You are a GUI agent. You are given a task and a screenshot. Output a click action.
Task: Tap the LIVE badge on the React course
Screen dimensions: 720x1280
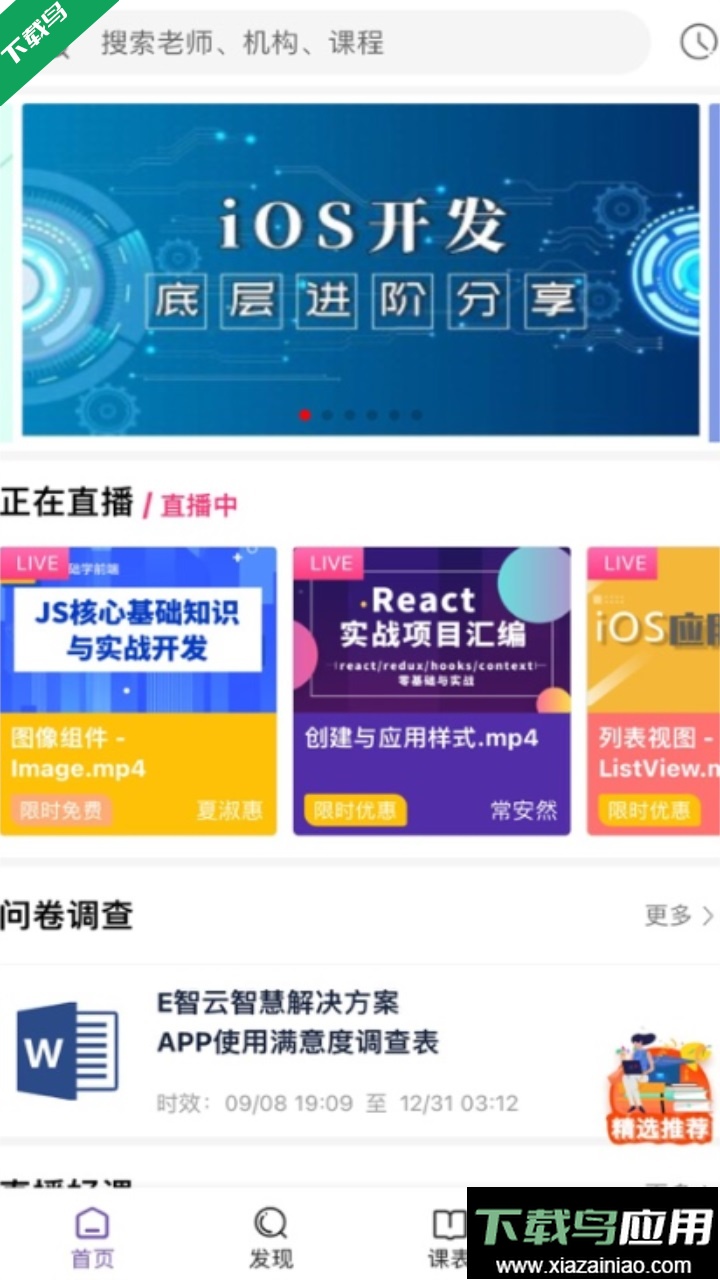[x=329, y=564]
